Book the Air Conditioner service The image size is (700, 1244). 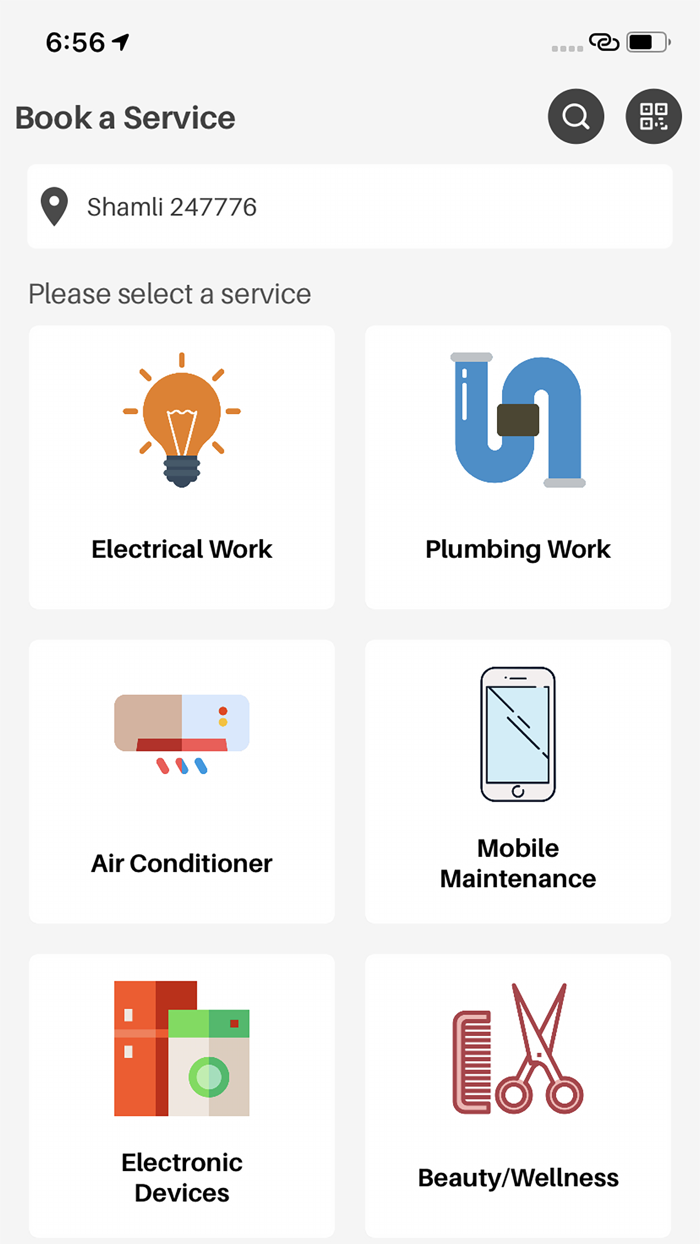pos(182,781)
